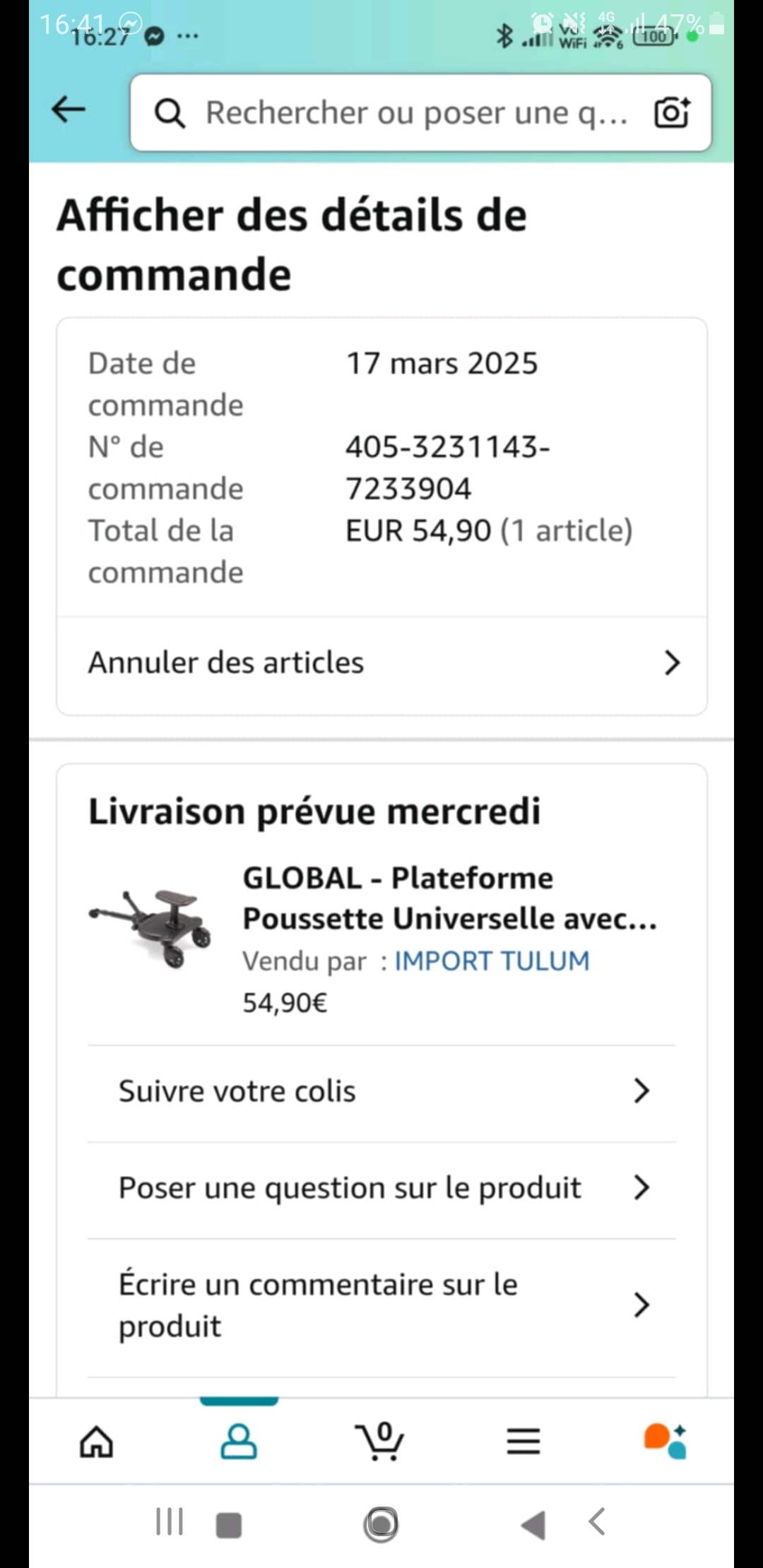The width and height of the screenshot is (763, 1568).
Task: Tap the system home button
Action: tap(381, 1524)
